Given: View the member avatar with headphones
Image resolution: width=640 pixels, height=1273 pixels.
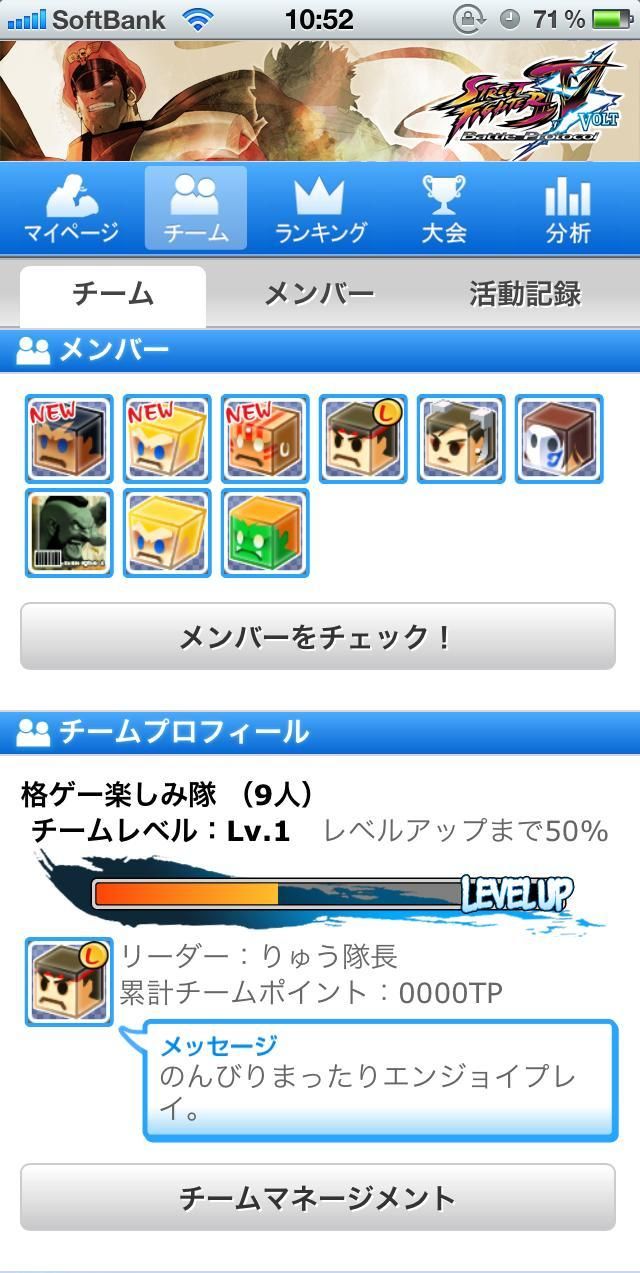Looking at the screenshot, I should [461, 439].
